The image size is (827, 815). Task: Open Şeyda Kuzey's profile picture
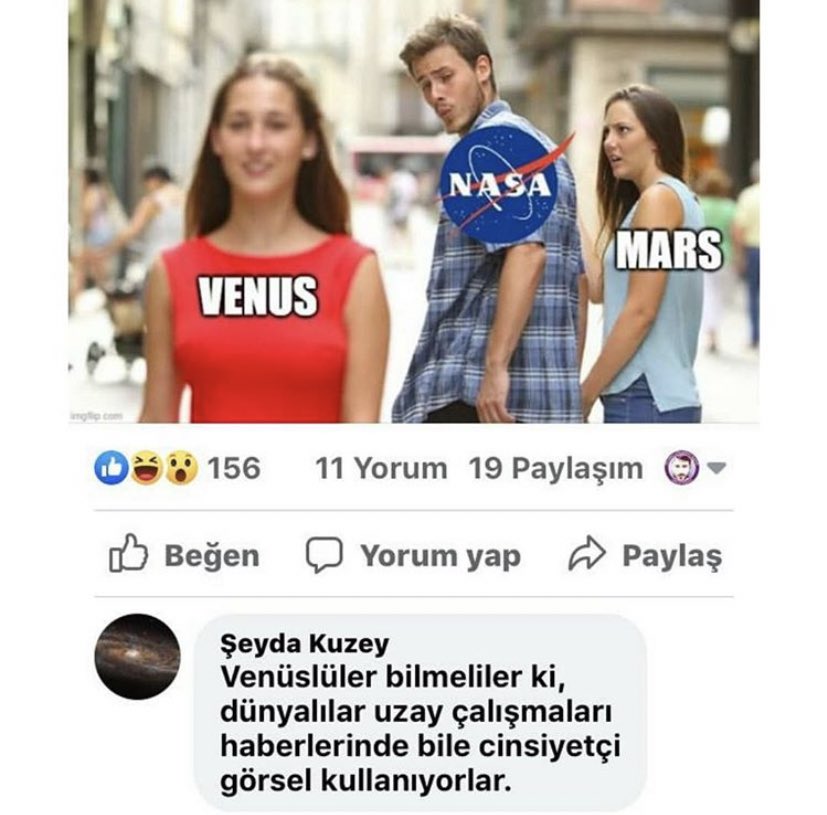(x=138, y=656)
